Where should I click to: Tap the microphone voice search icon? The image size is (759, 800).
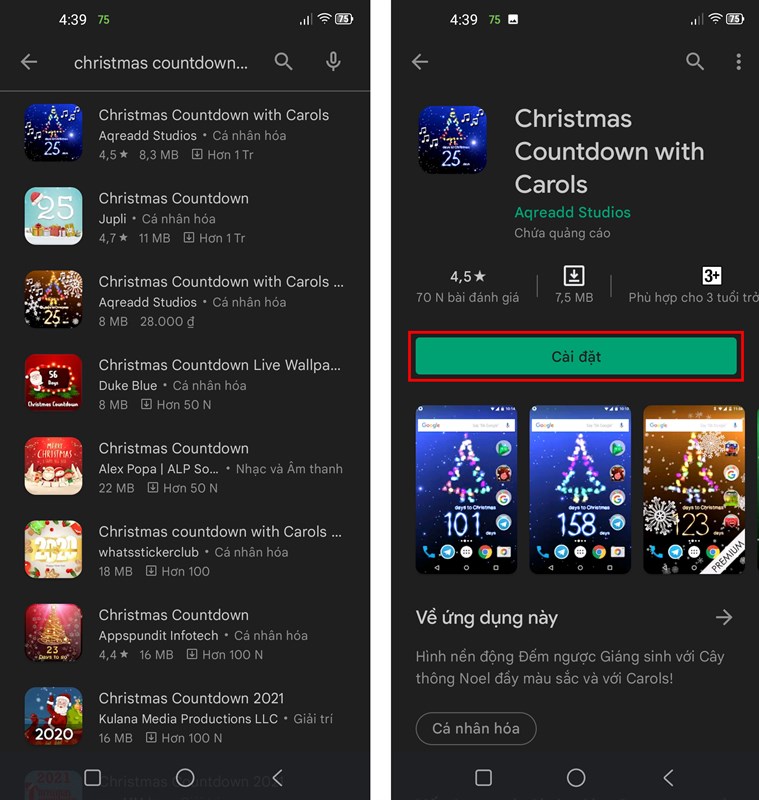334,62
